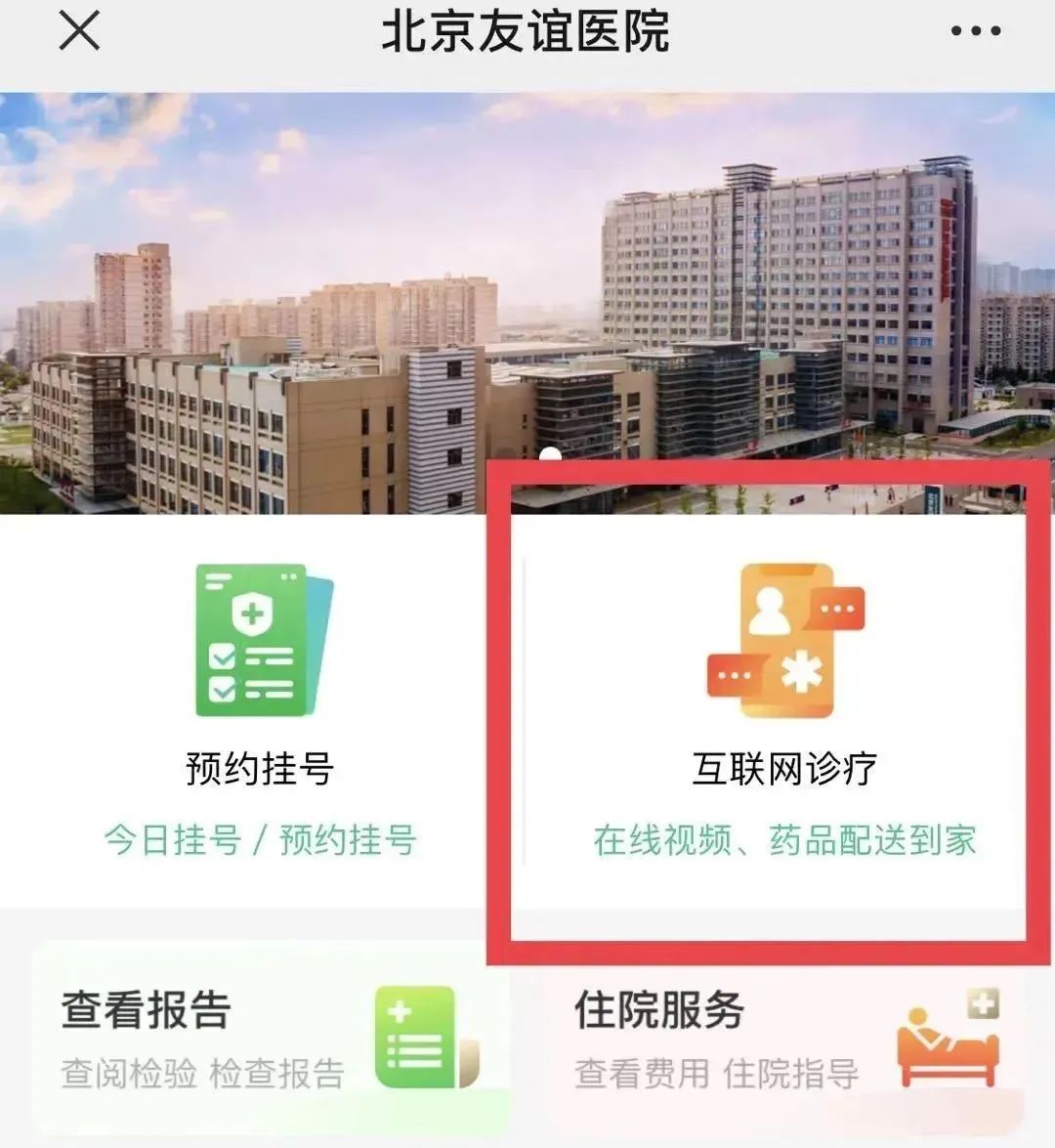Open the three-dot overflow menu
This screenshot has height=1148, width=1055.
pos(975,31)
